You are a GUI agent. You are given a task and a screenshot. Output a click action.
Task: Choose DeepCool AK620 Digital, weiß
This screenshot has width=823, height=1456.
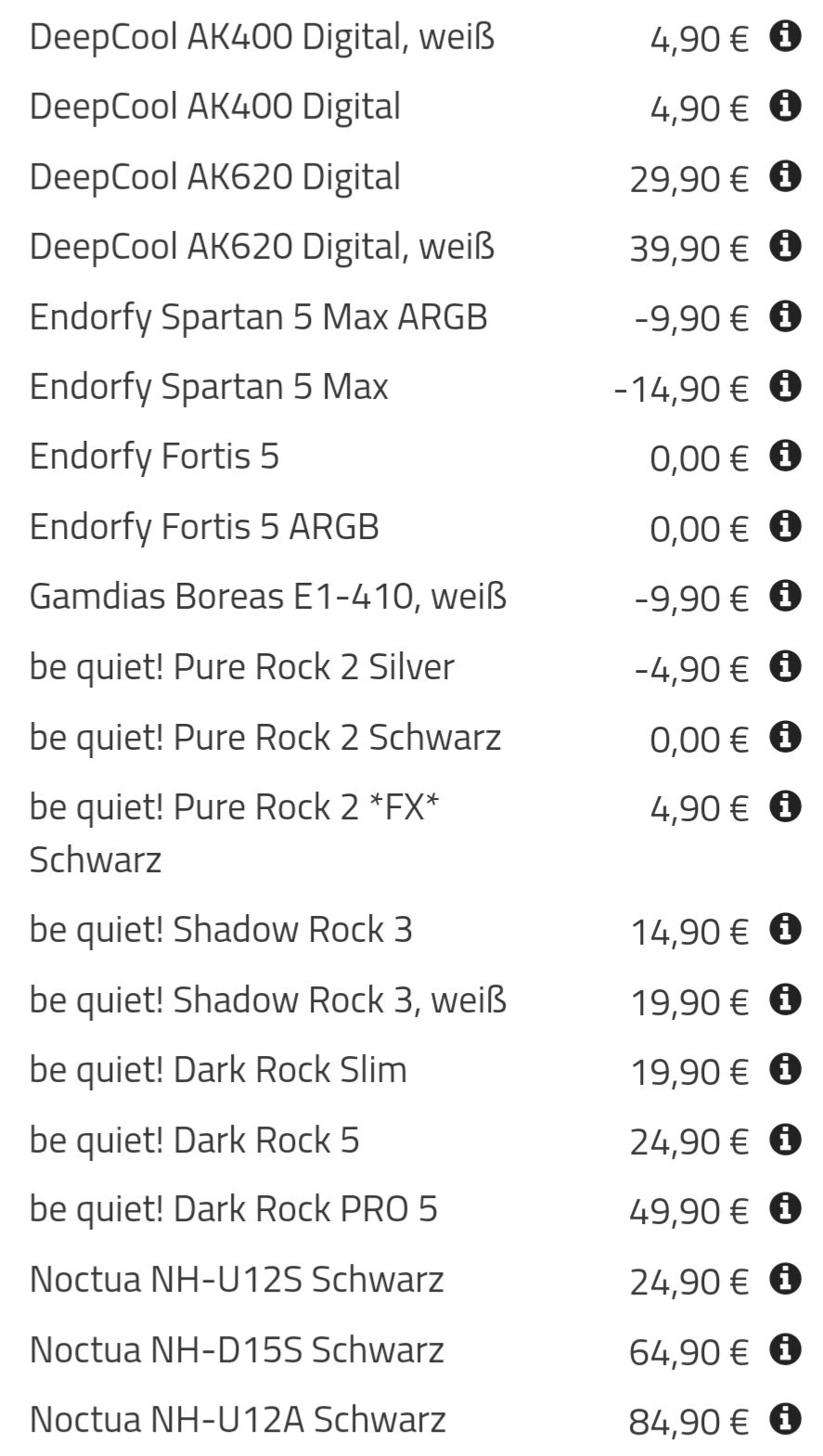coord(262,247)
